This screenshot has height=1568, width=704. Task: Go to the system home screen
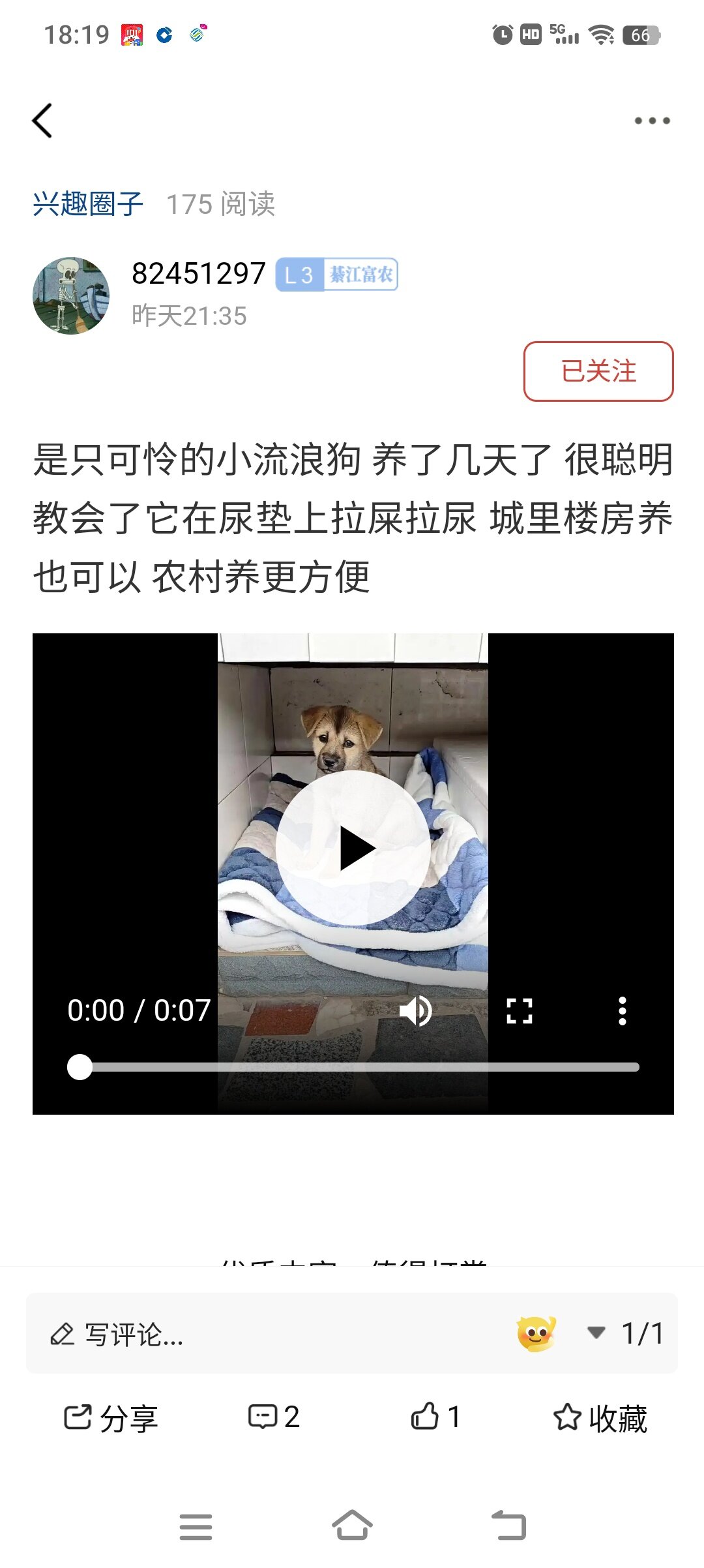point(352,1526)
